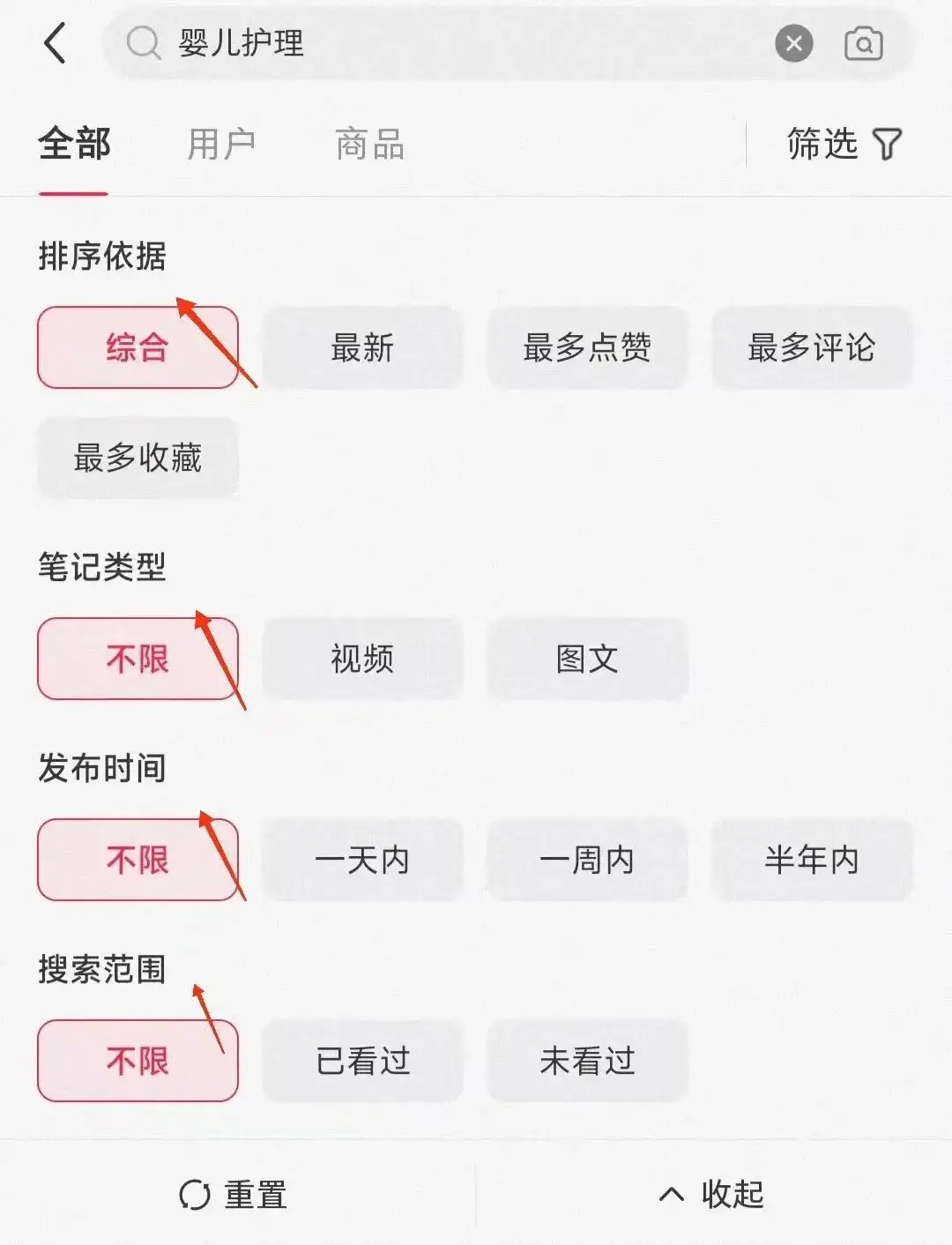Tap the 婴儿护理 search field
The height and width of the screenshot is (1245, 952).
click(x=441, y=42)
